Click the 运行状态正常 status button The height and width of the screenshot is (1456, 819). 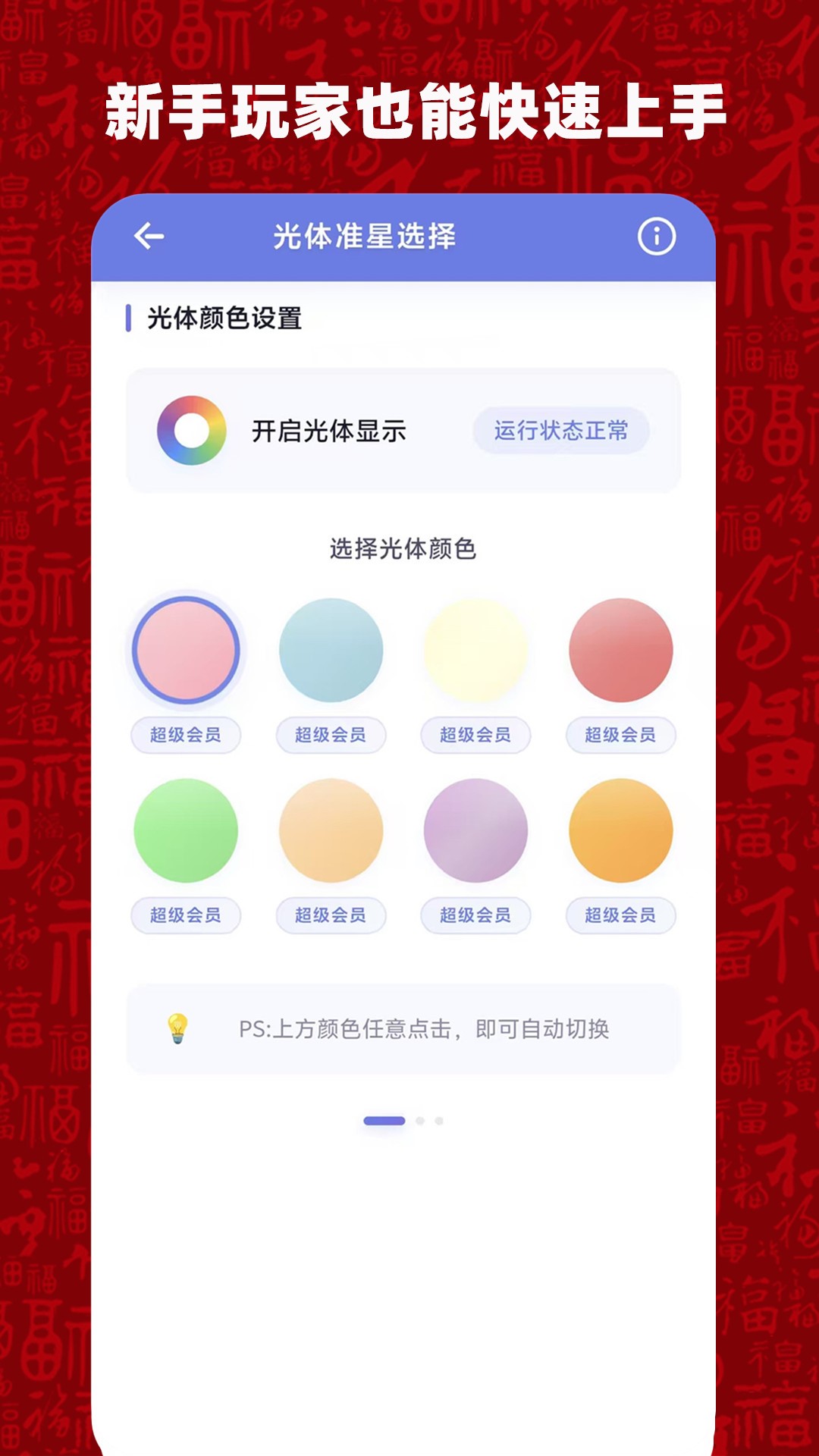pos(562,429)
